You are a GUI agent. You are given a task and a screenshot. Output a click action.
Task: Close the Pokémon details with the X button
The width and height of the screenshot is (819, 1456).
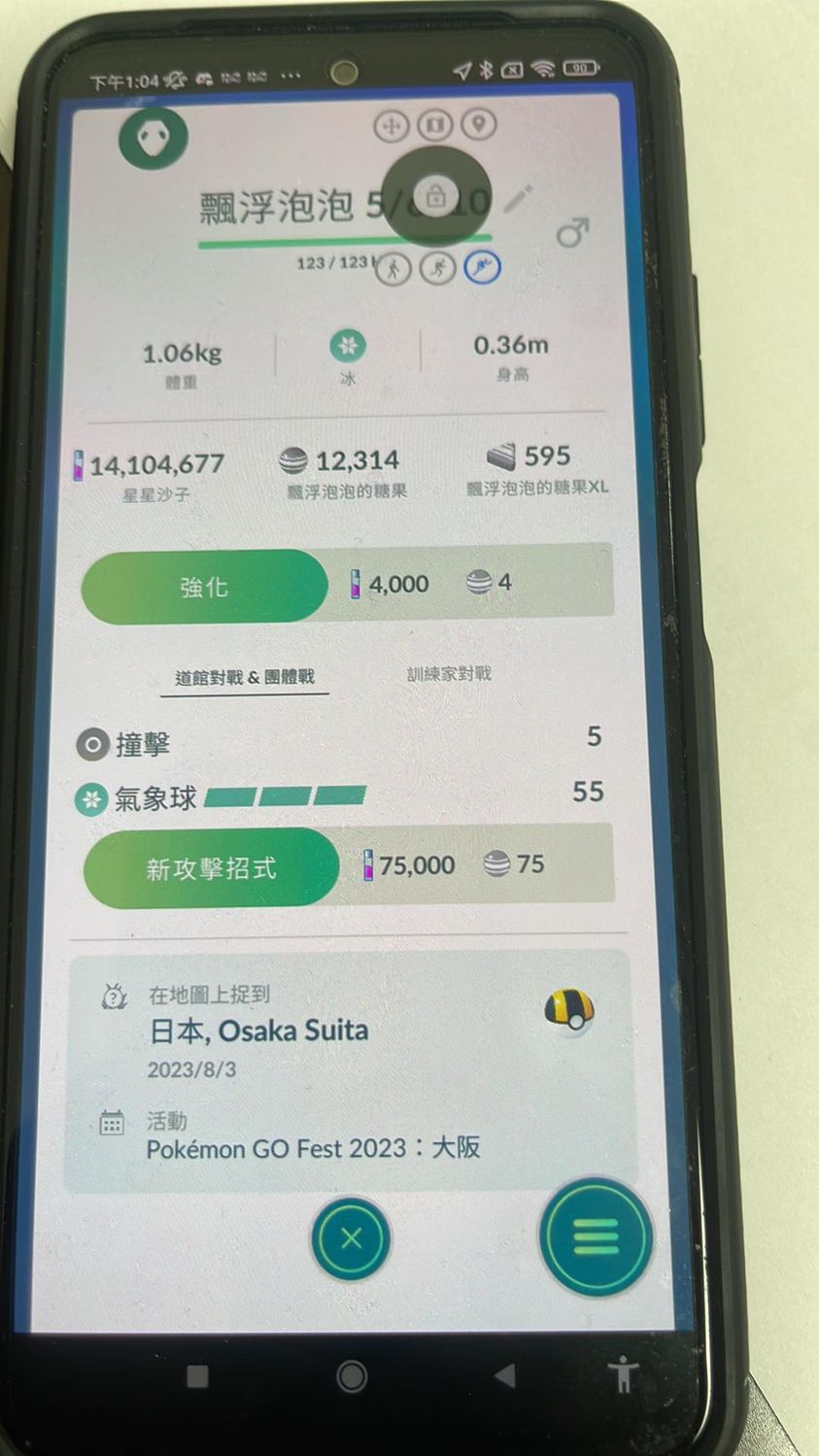pos(351,1238)
